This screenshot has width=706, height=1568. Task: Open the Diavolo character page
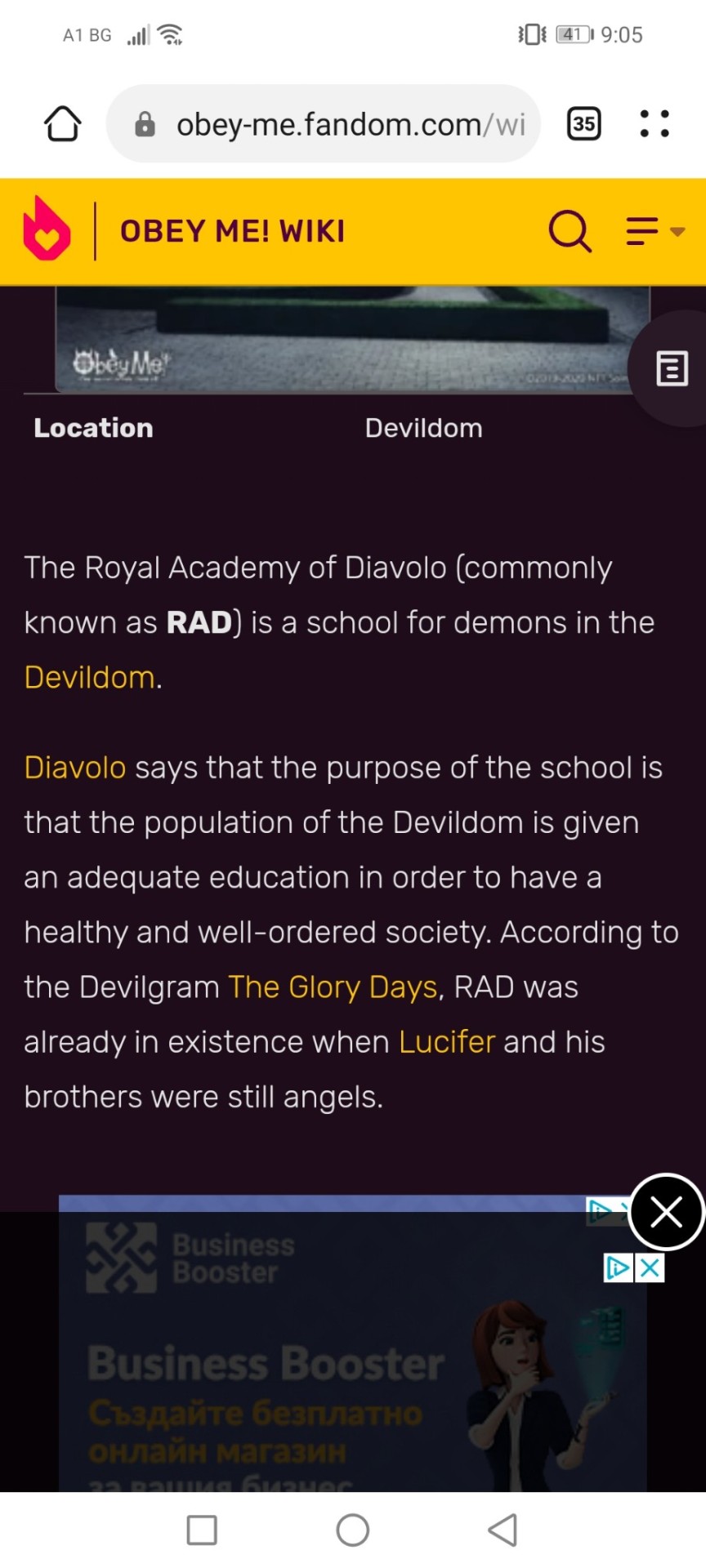click(75, 768)
